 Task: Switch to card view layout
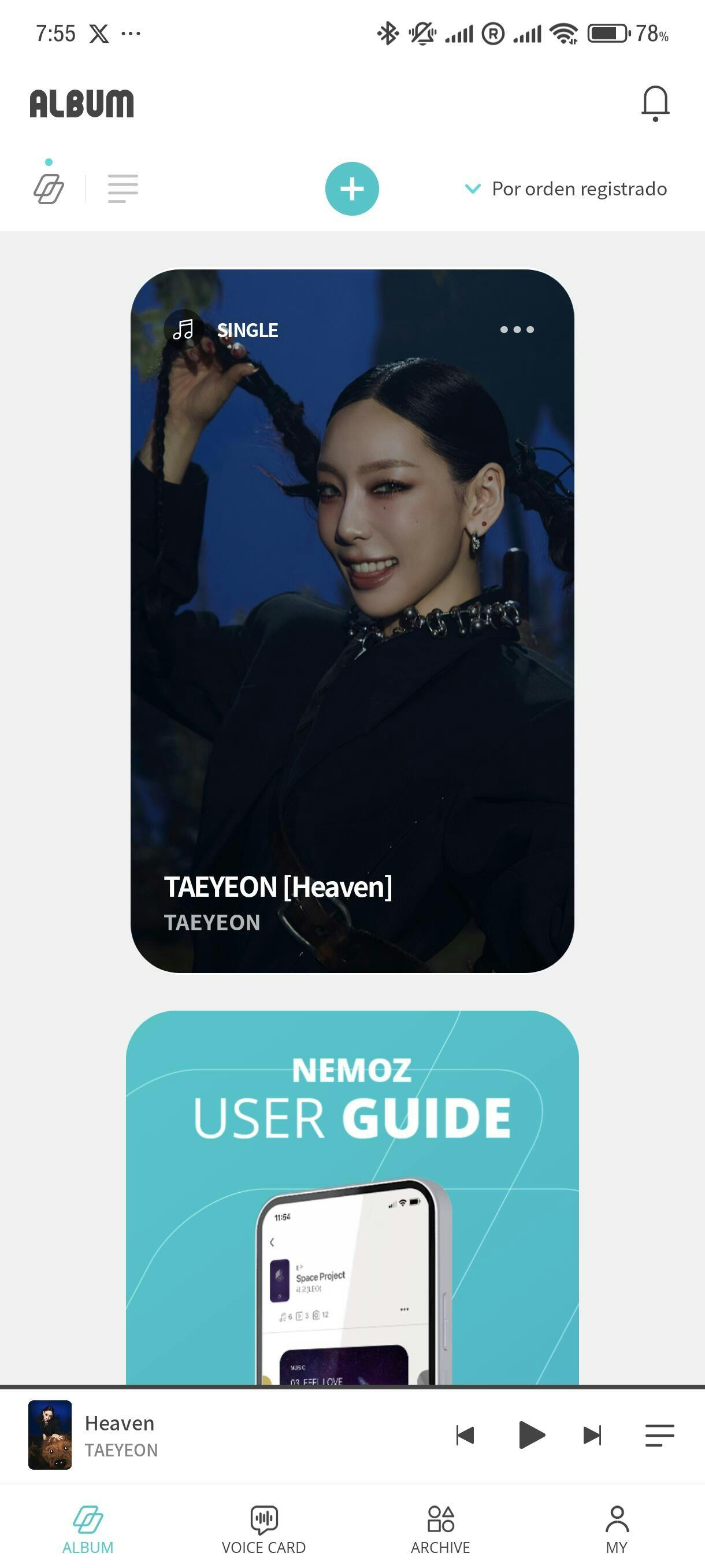pos(49,188)
